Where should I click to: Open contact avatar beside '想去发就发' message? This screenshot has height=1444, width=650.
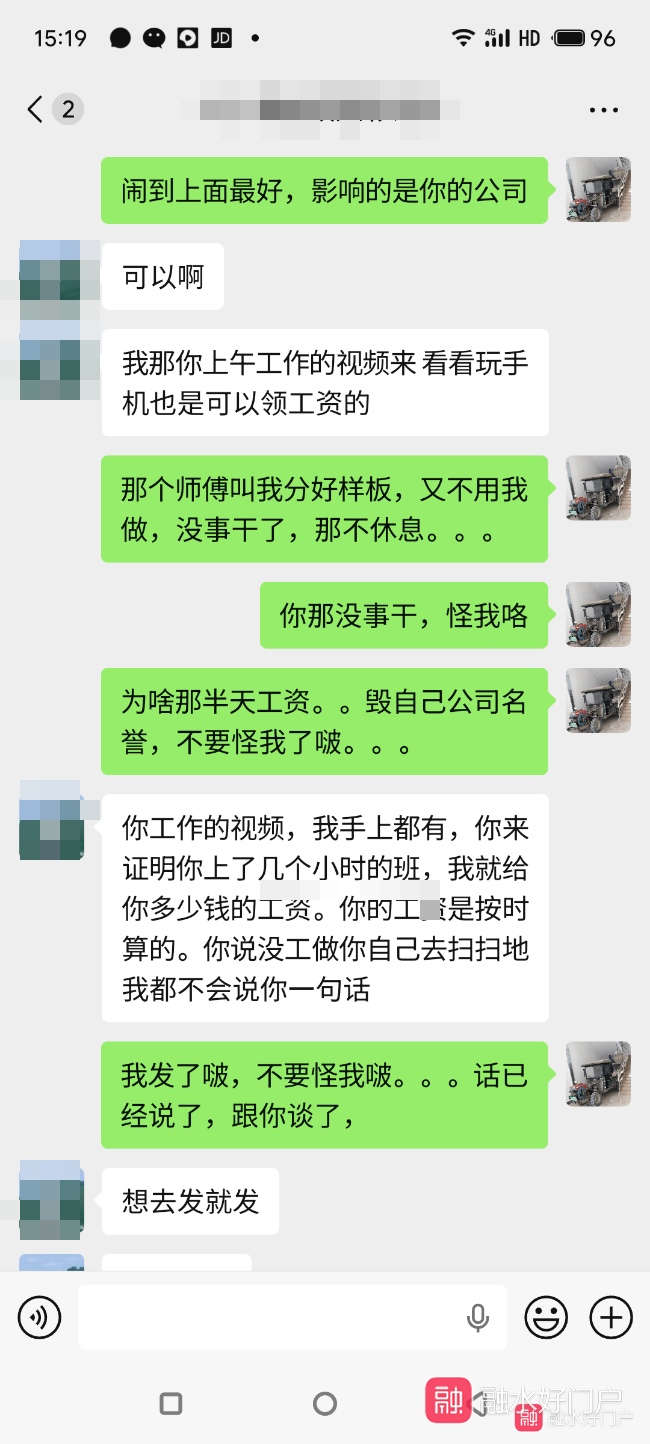pyautogui.click(x=52, y=1198)
